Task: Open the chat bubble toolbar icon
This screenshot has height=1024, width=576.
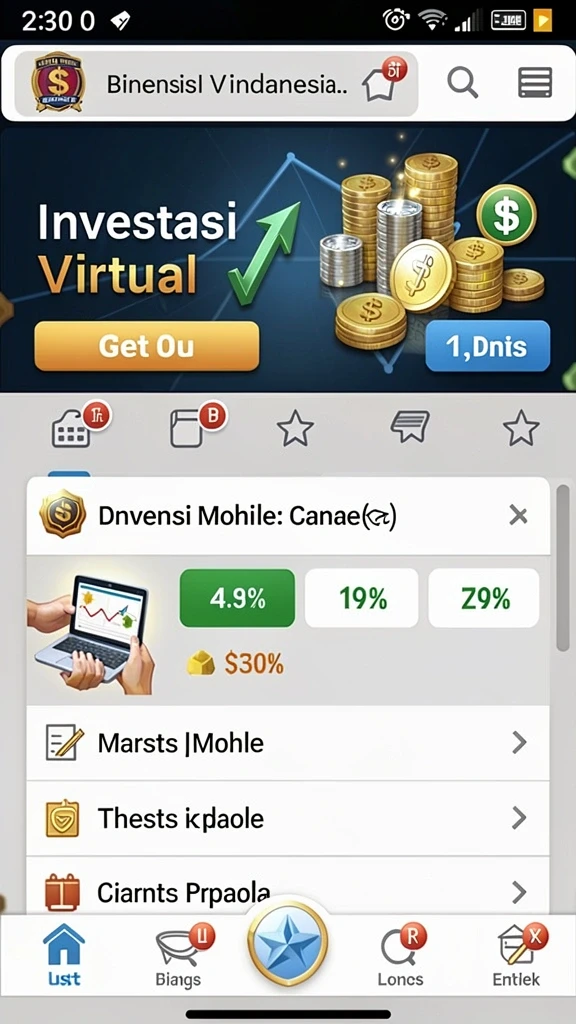Action: 409,427
